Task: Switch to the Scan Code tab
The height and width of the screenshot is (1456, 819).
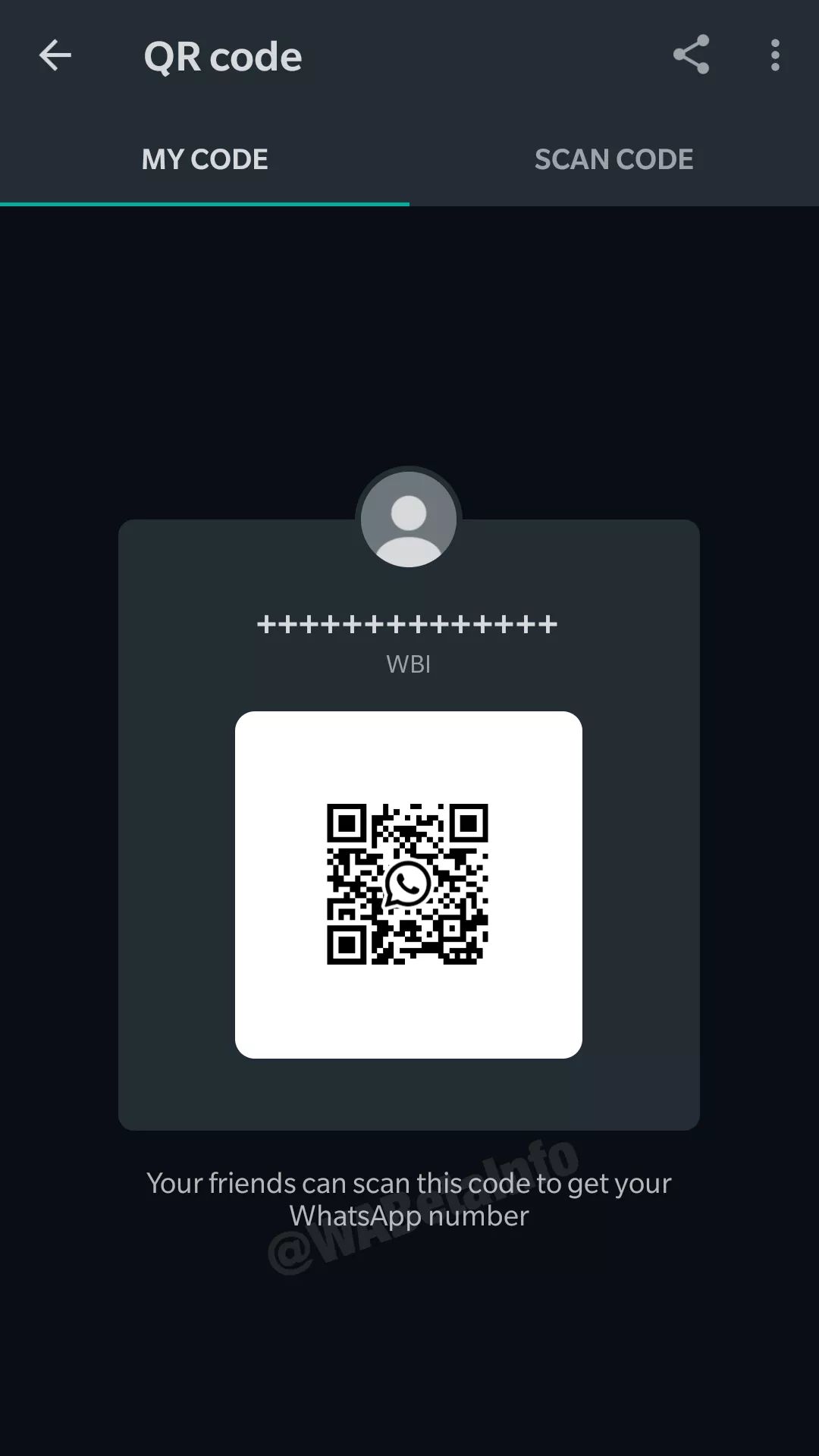Action: pos(613,159)
